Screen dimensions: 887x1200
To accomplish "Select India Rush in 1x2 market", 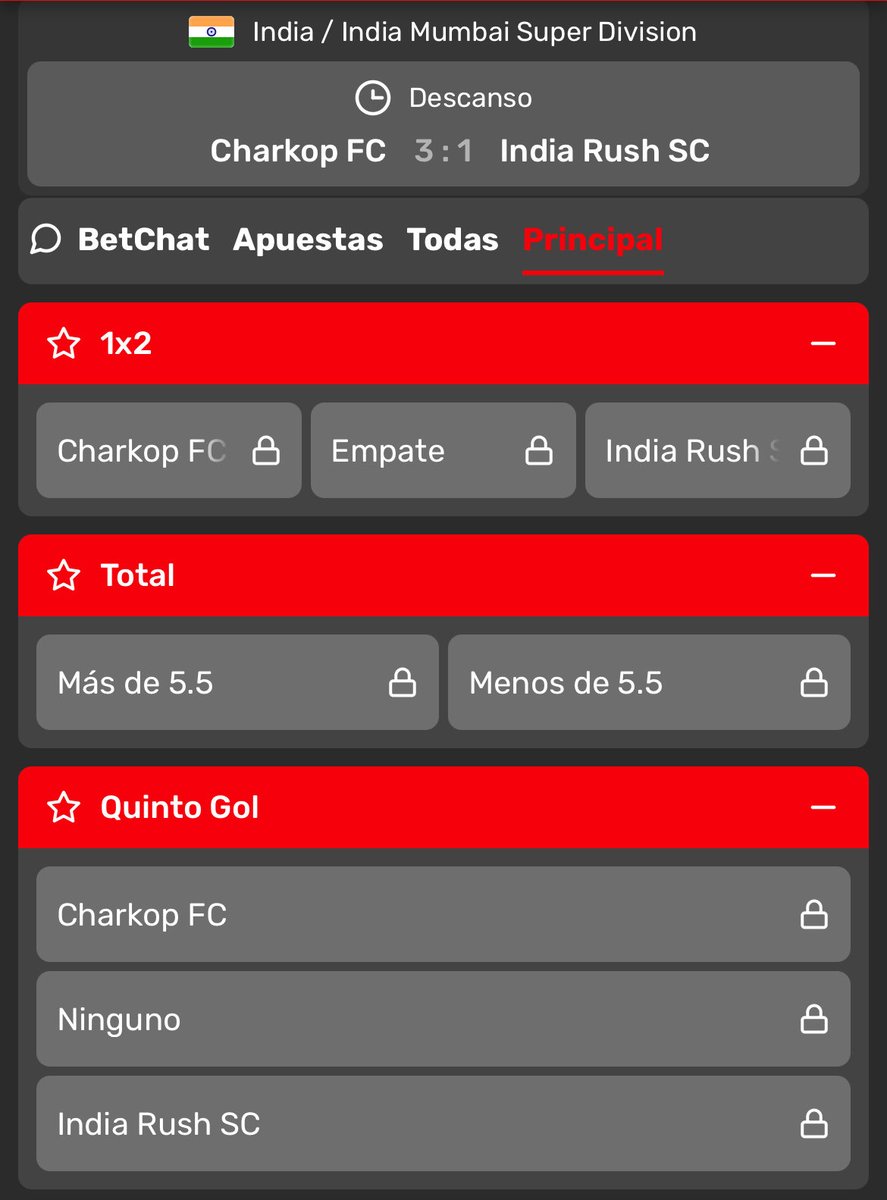I will coord(717,451).
